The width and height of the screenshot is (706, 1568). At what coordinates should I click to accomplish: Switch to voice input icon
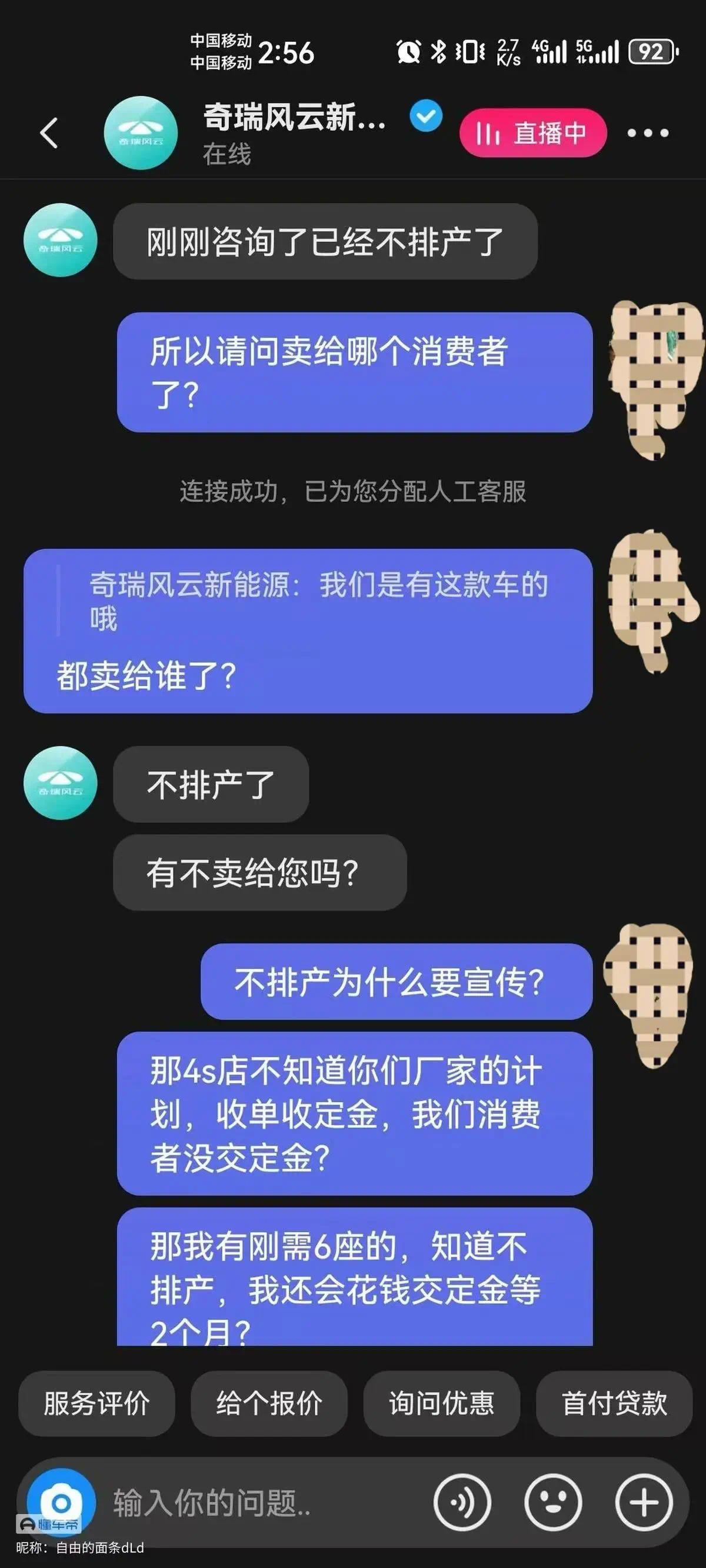[x=462, y=1502]
